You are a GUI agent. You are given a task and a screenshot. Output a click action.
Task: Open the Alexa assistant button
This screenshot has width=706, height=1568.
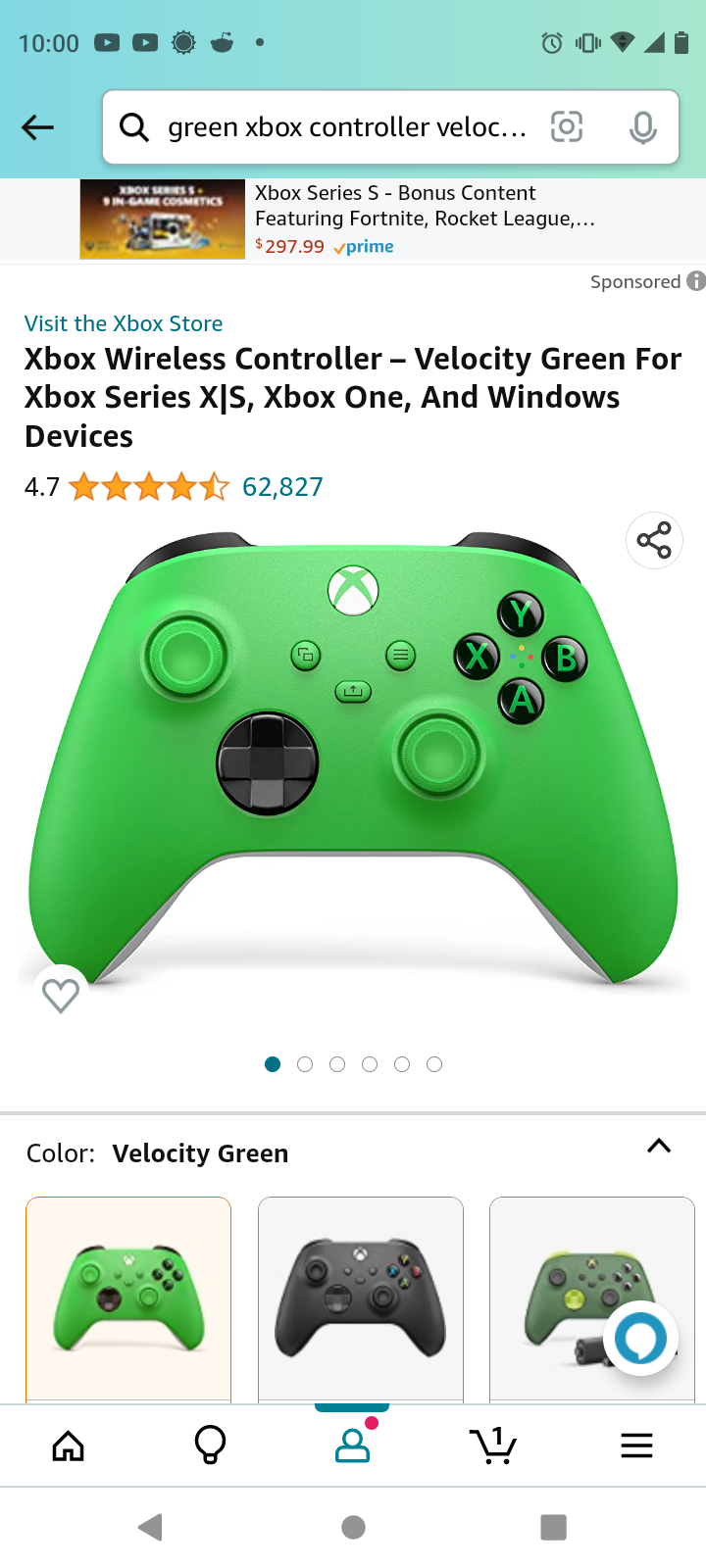pyautogui.click(x=640, y=1338)
